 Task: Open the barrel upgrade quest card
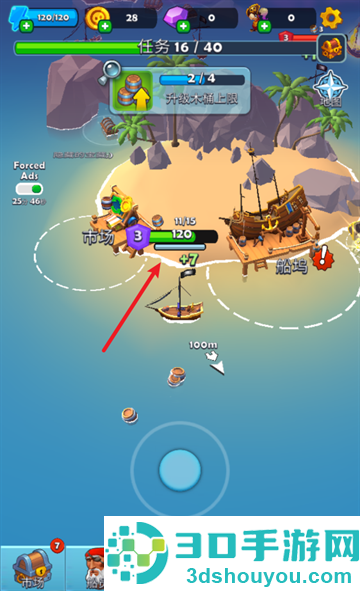(180, 90)
